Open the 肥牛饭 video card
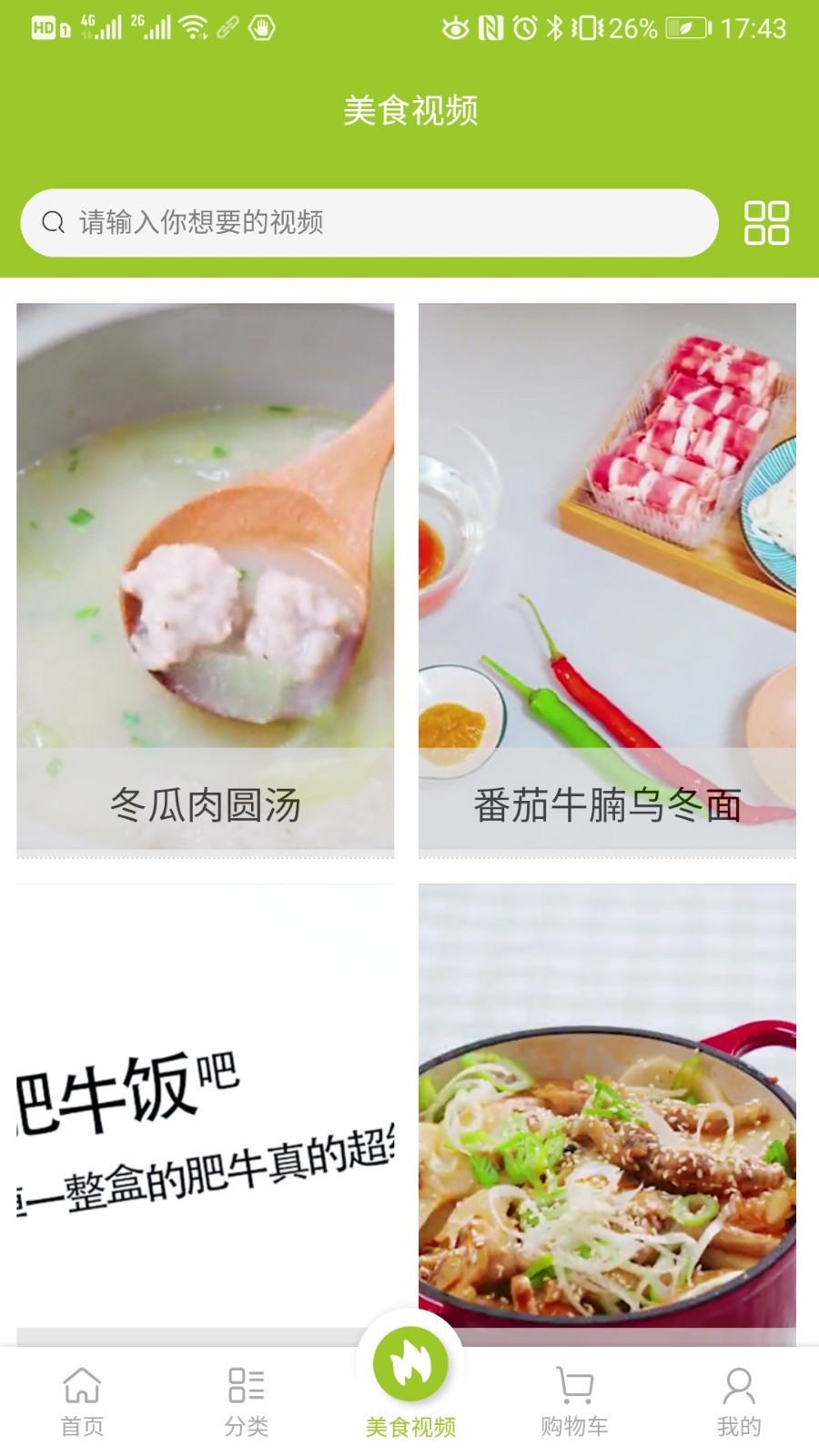 (x=206, y=1110)
